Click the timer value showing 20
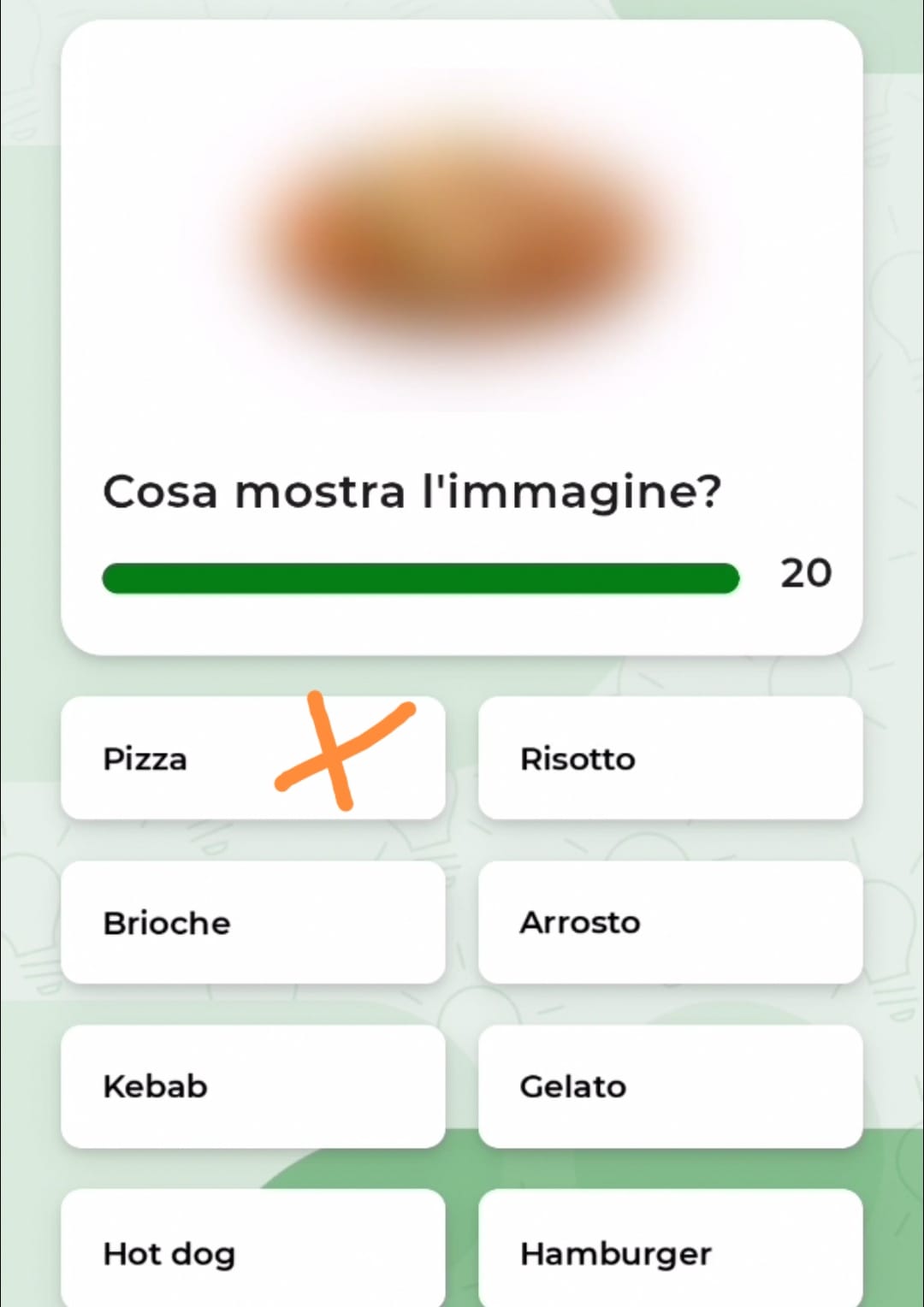This screenshot has width=924, height=1307. (805, 574)
